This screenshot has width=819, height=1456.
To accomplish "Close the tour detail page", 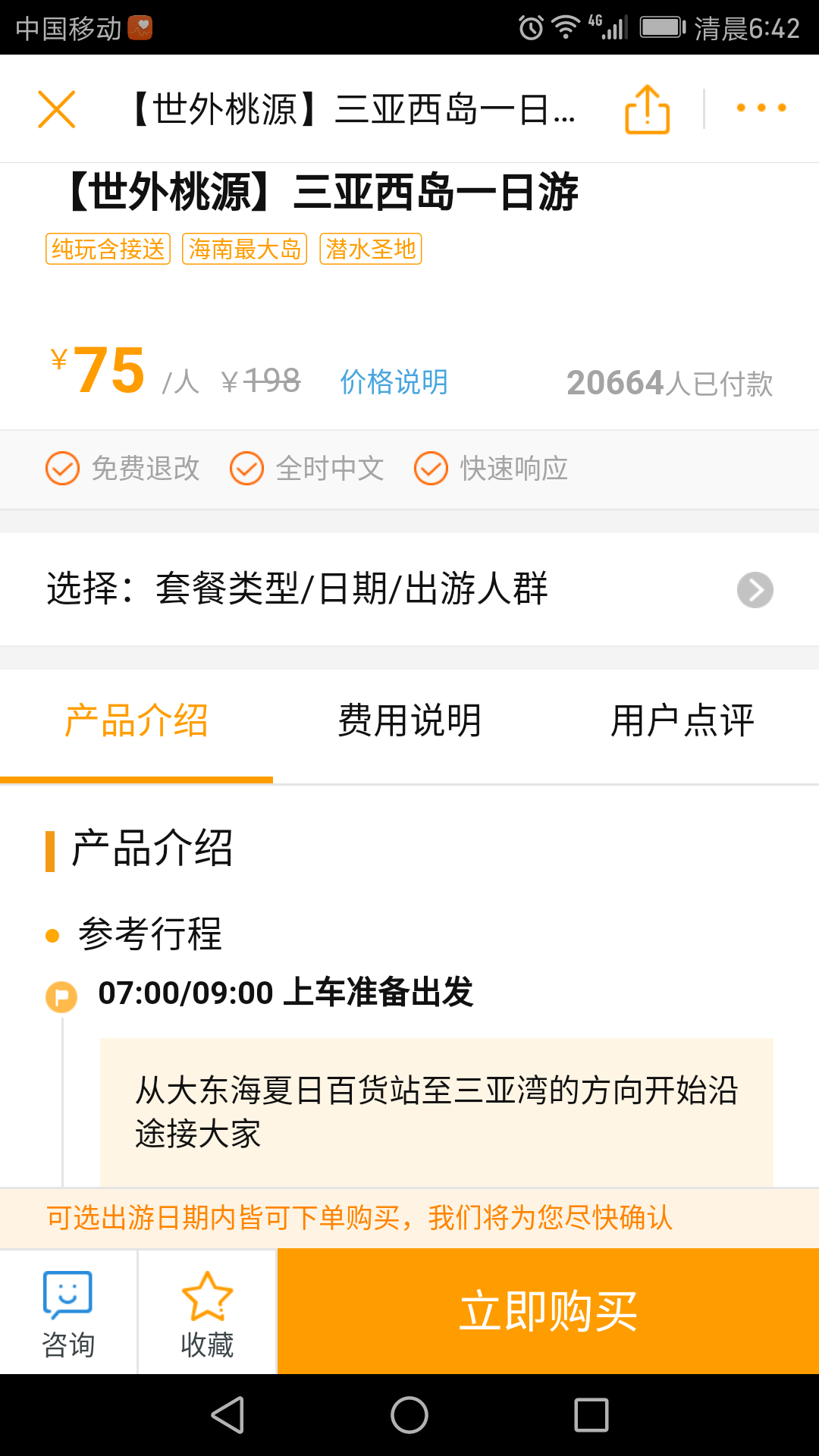I will tap(57, 109).
